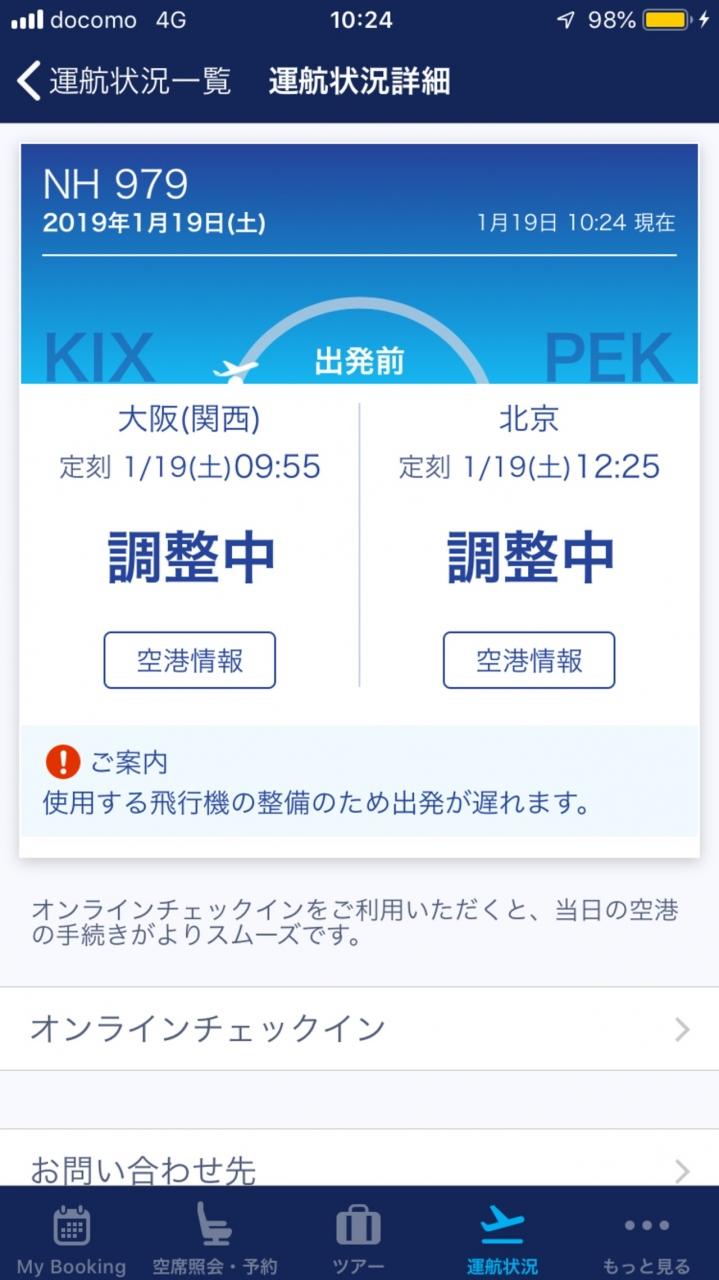Switch to the 空席照会・予約 tab
The width and height of the screenshot is (719, 1280).
click(x=215, y=1239)
